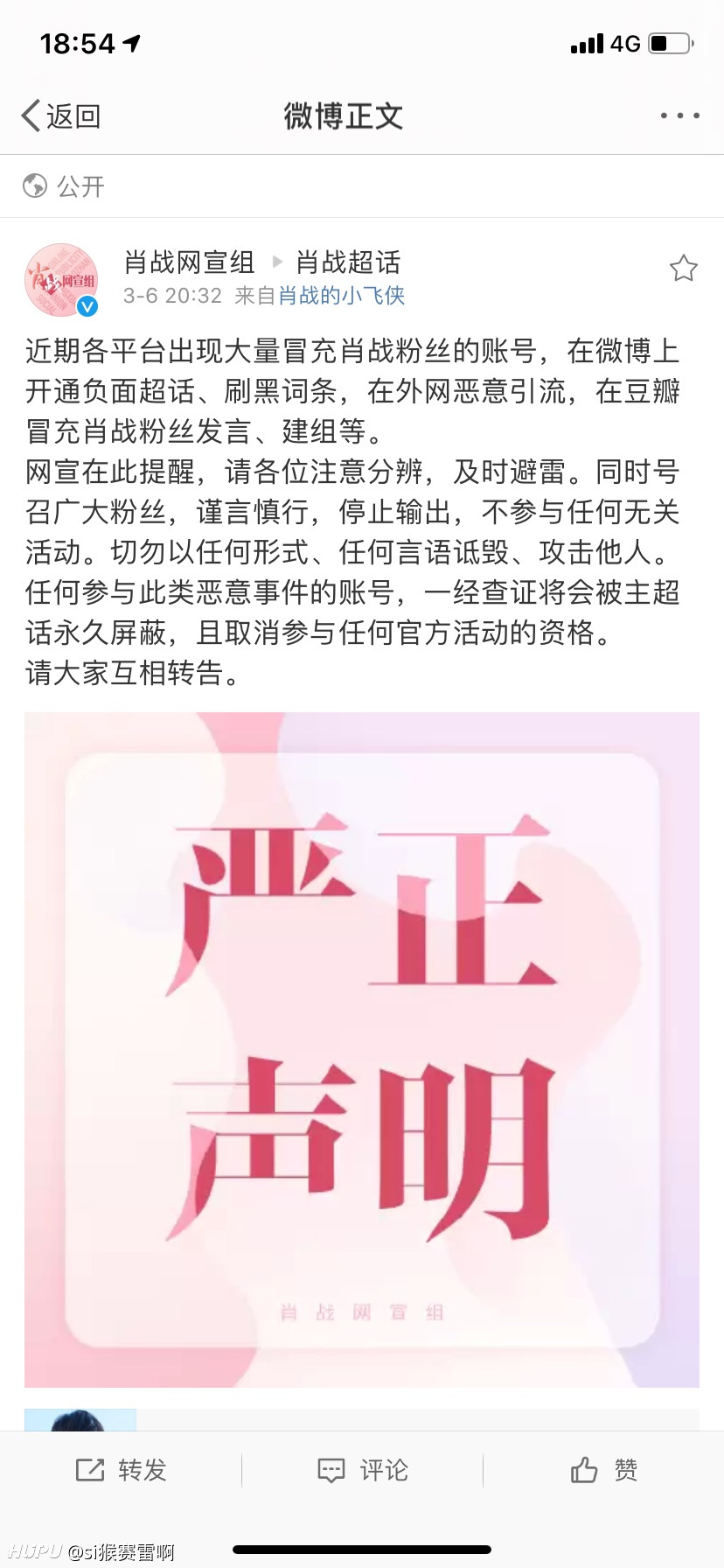Open 肖战网宣组 profile avatar
The image size is (724, 1568).
click(61, 280)
